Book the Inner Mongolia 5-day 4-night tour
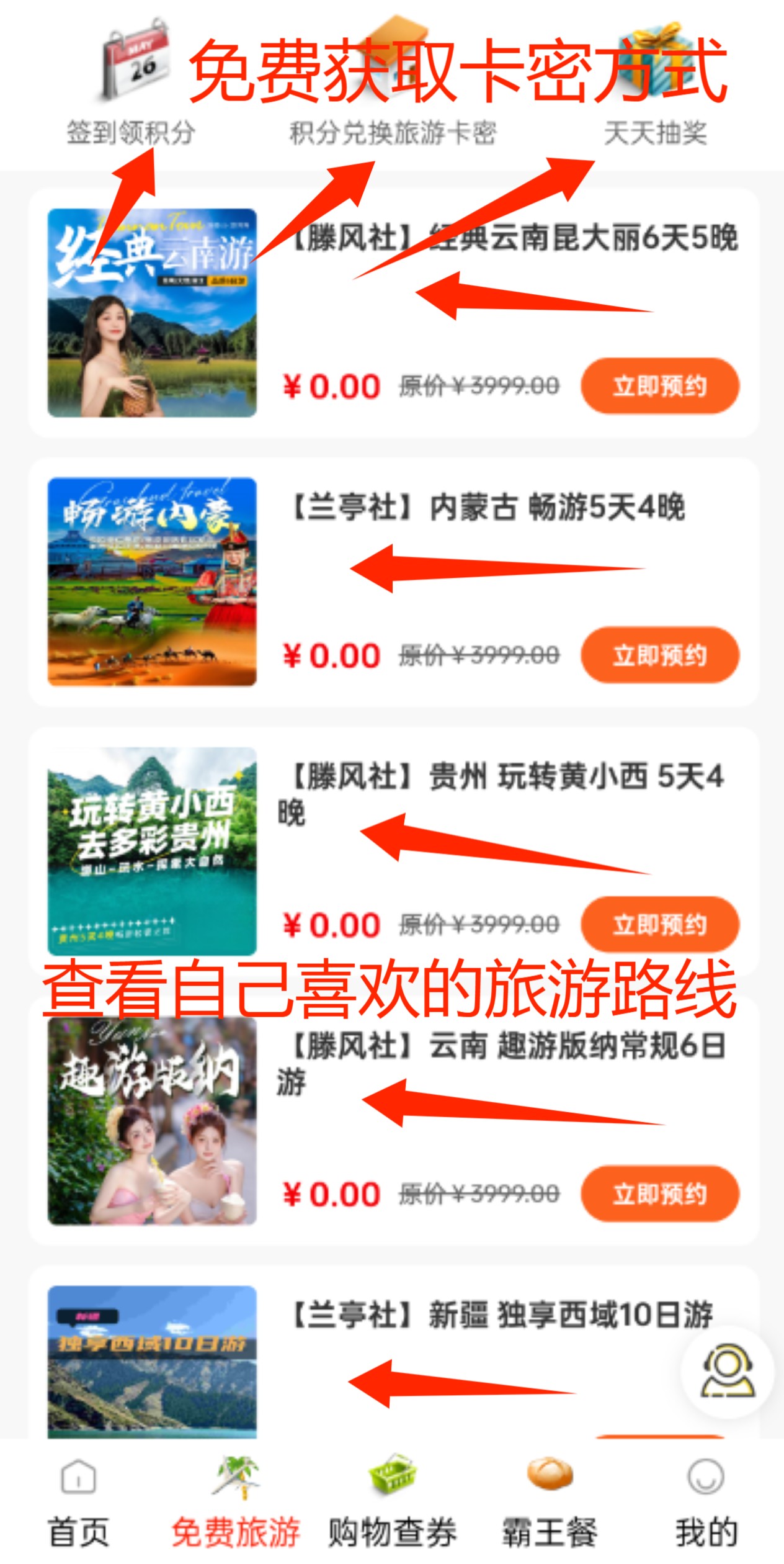Image resolution: width=784 pixels, height=1564 pixels. pyautogui.click(x=659, y=655)
